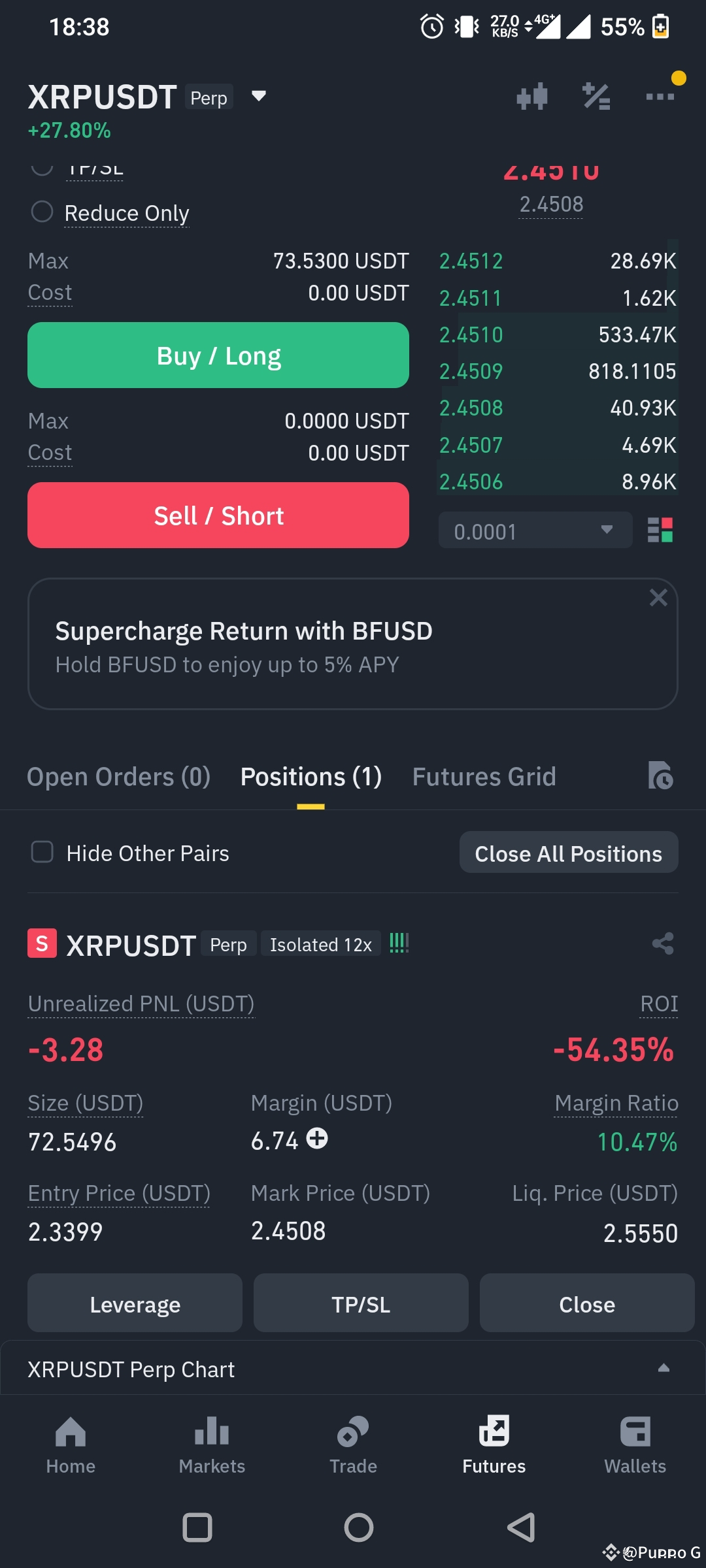This screenshot has height=1568, width=706.
Task: Open the XRPUSDT pair selector dropdown
Action: click(x=259, y=96)
